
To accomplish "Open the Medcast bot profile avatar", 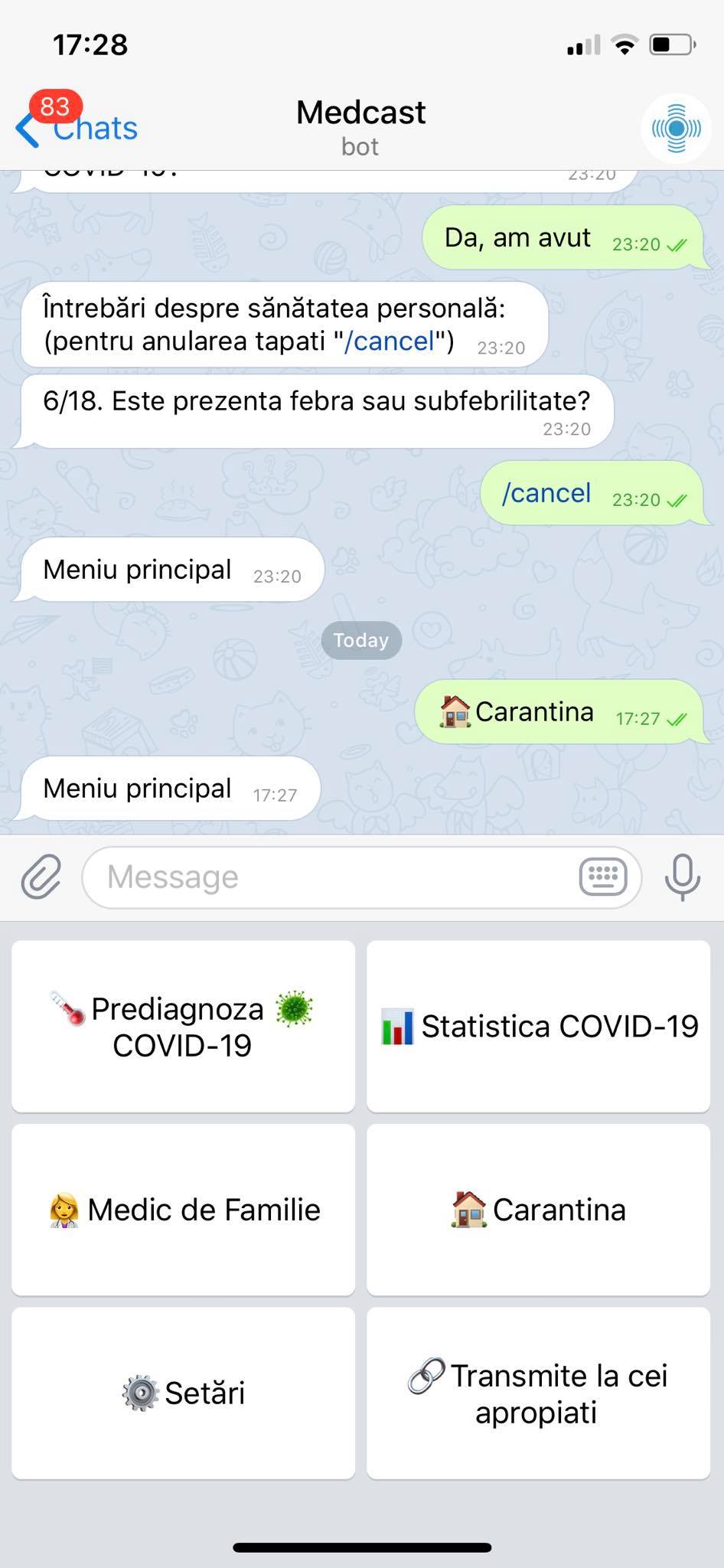I will [x=676, y=128].
